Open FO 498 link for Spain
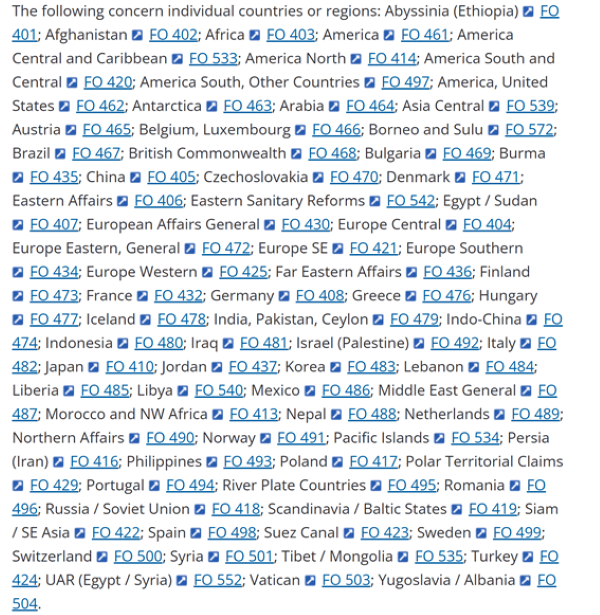600x615 pixels. 232,533
